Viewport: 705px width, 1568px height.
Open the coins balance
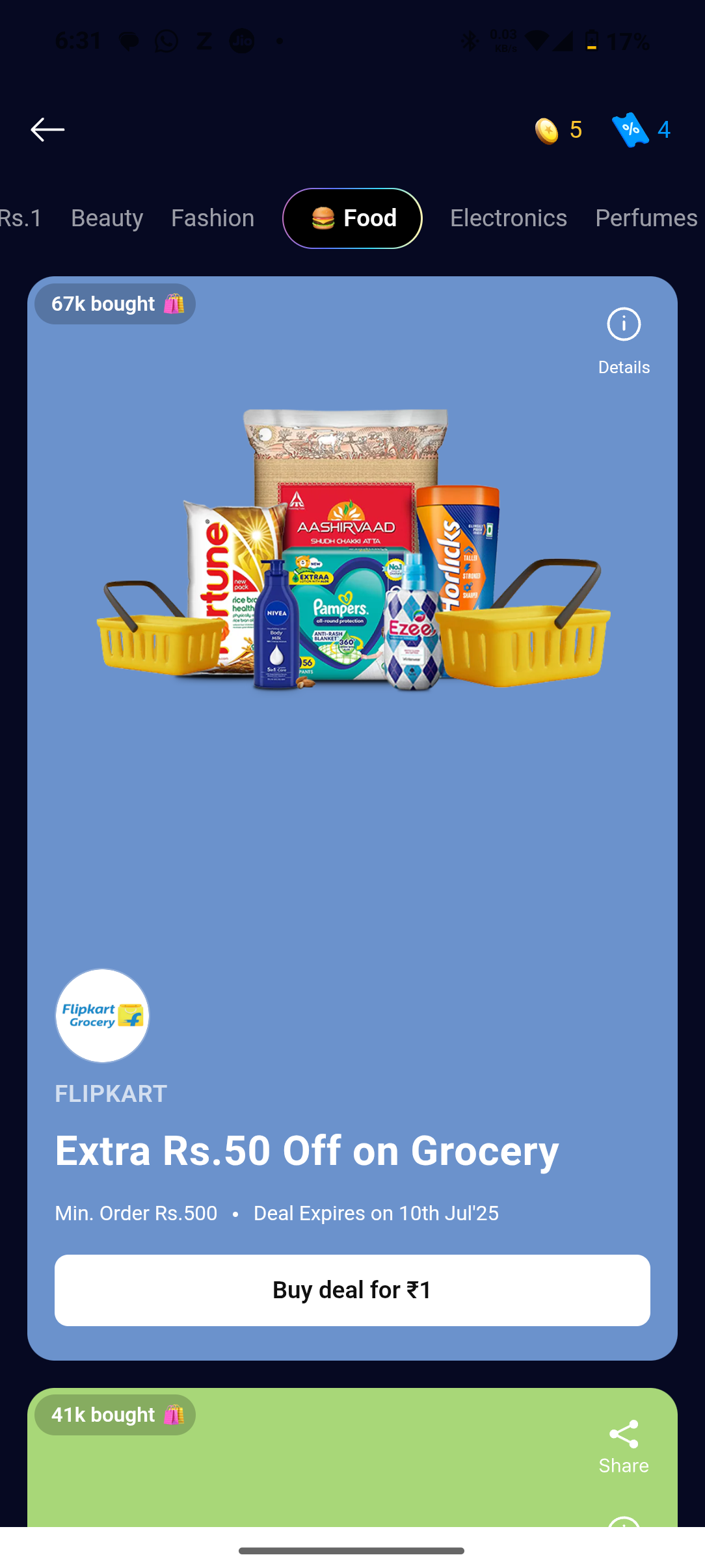pyautogui.click(x=558, y=130)
